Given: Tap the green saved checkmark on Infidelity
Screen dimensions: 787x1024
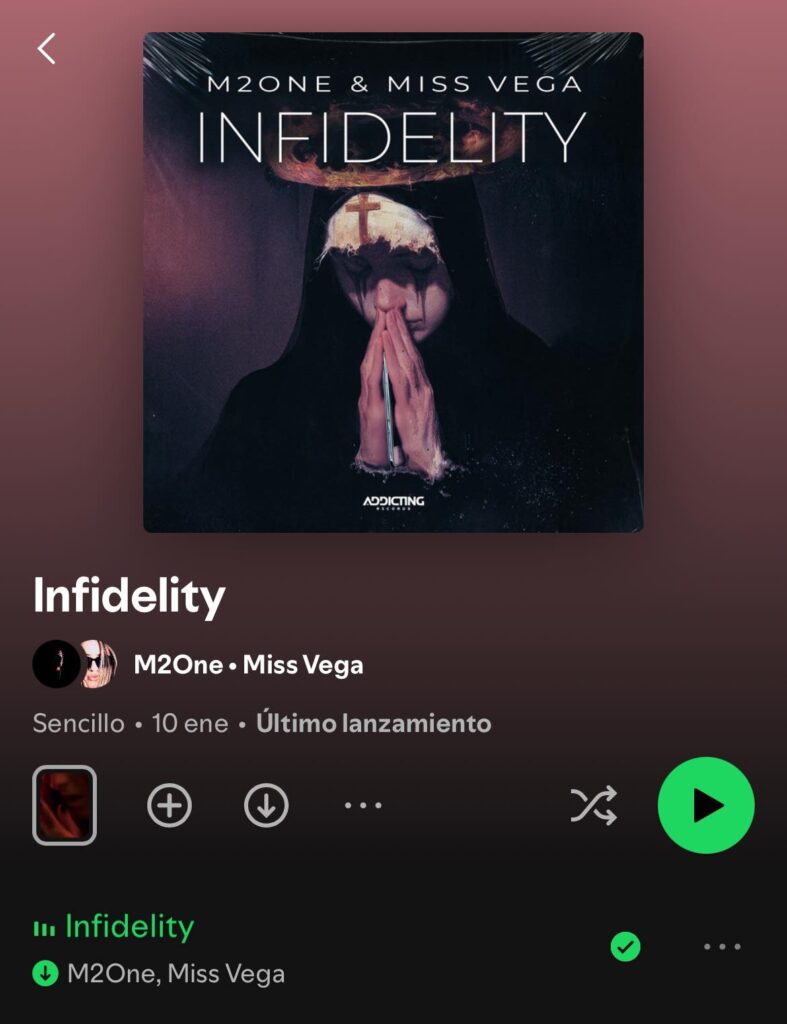Looking at the screenshot, I should click(x=626, y=946).
